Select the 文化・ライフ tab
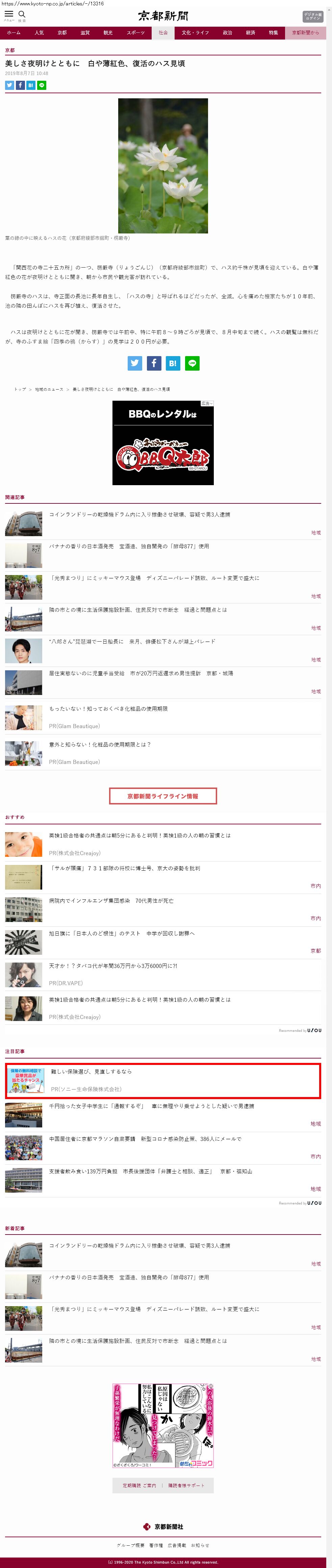Screen dimensions: 332x1568 tap(195, 33)
